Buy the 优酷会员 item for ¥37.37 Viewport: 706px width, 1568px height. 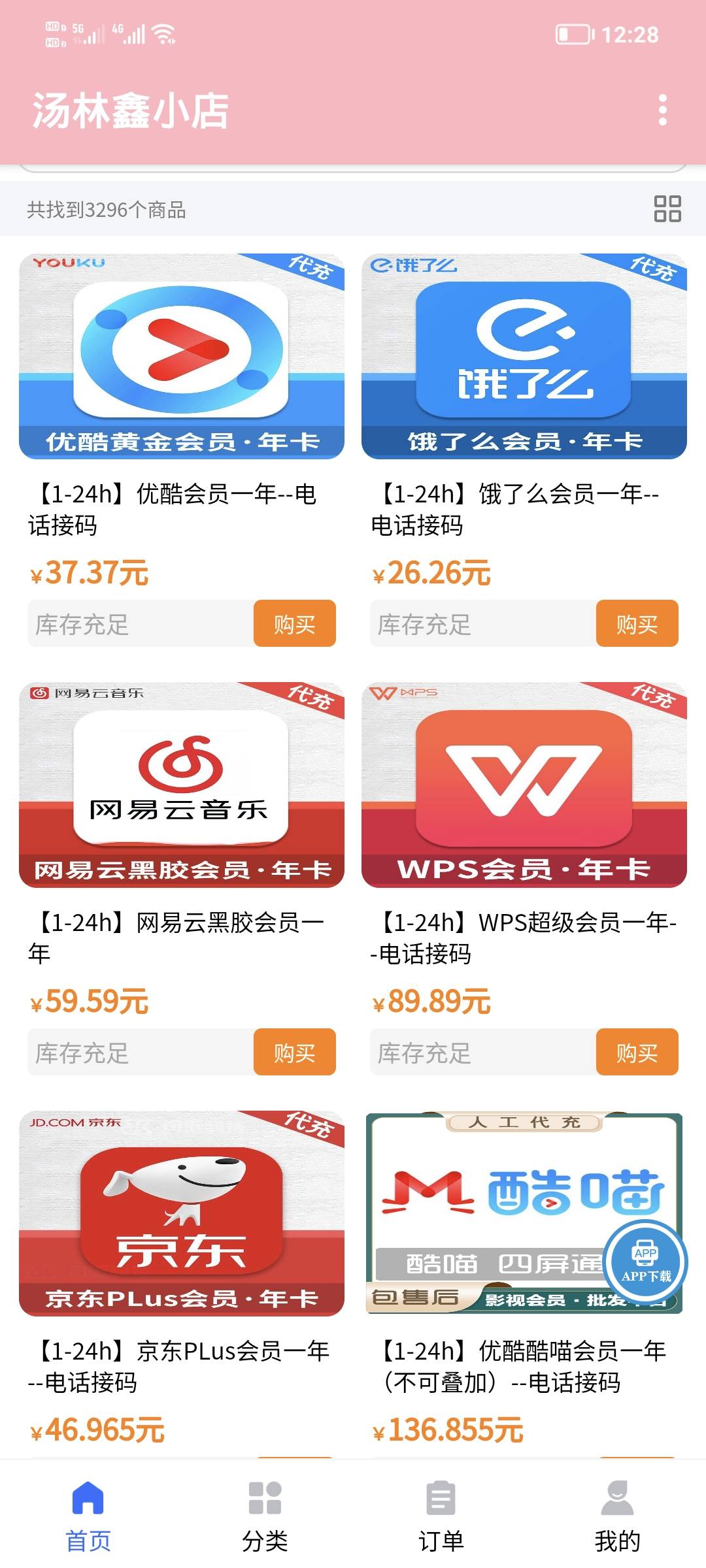coord(294,624)
